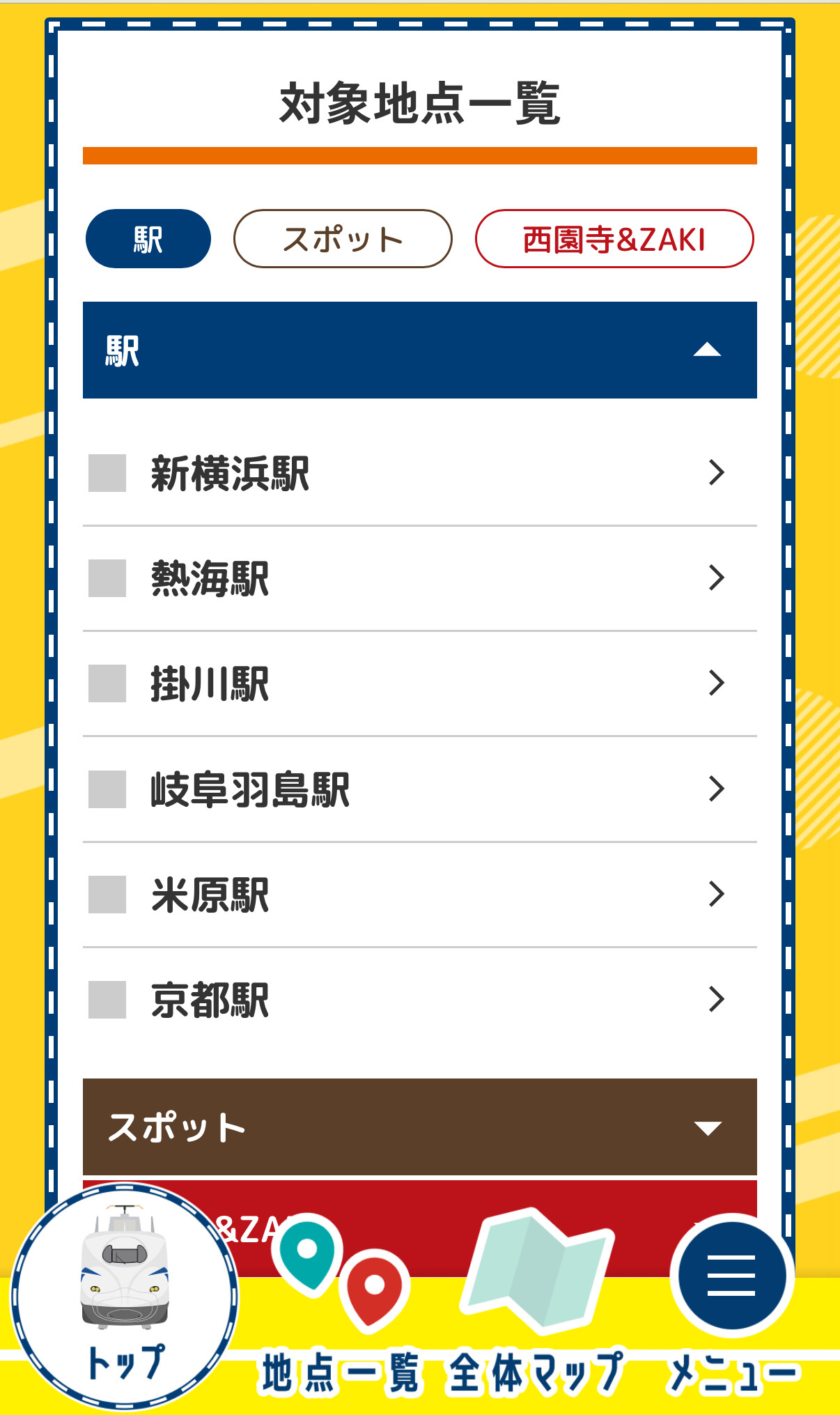Open 岐阜羽島駅 details
Viewport: 840px width, 1415px height.
point(419,789)
